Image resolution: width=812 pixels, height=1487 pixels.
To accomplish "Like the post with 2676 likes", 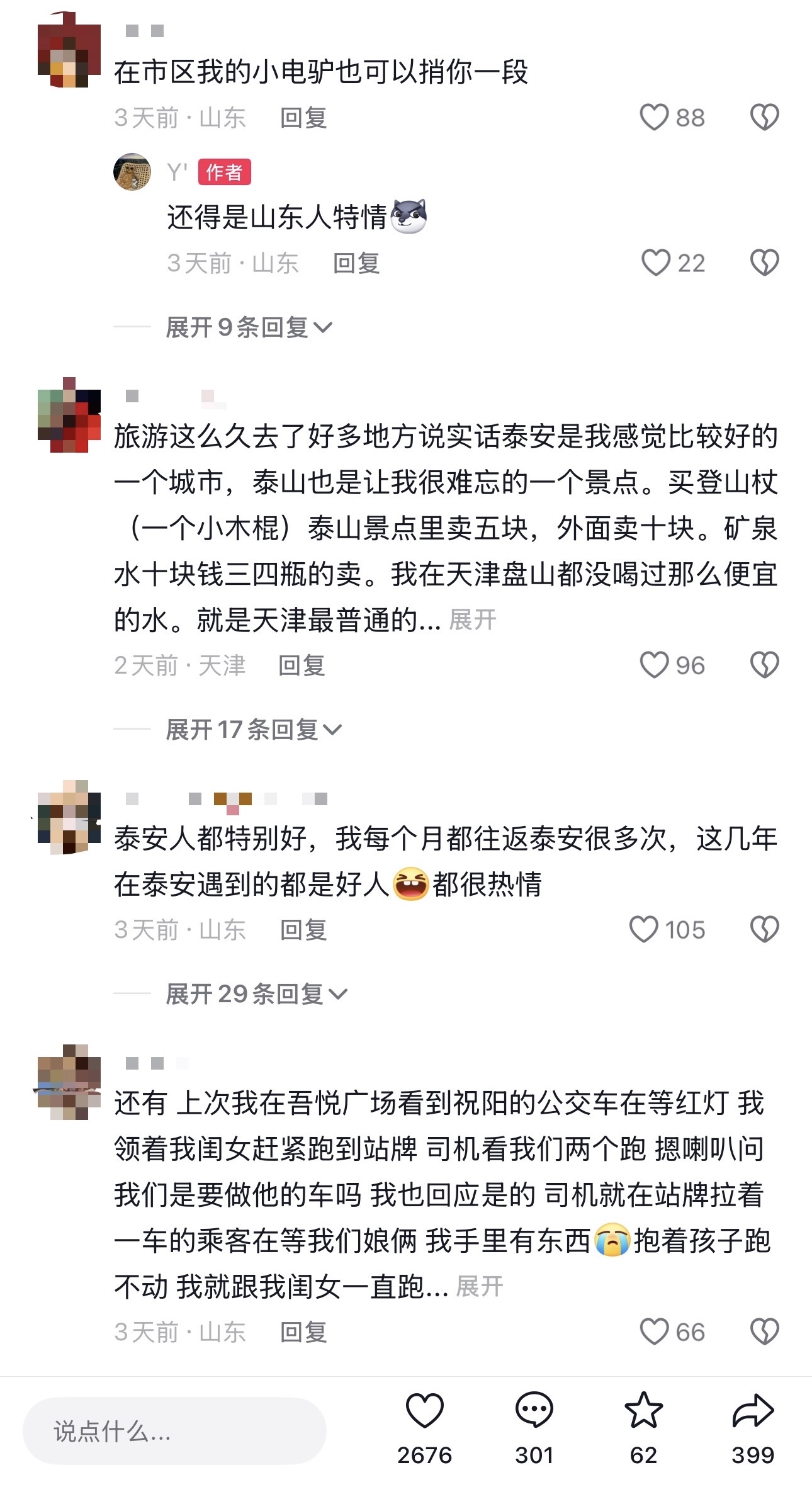I will click(424, 1411).
